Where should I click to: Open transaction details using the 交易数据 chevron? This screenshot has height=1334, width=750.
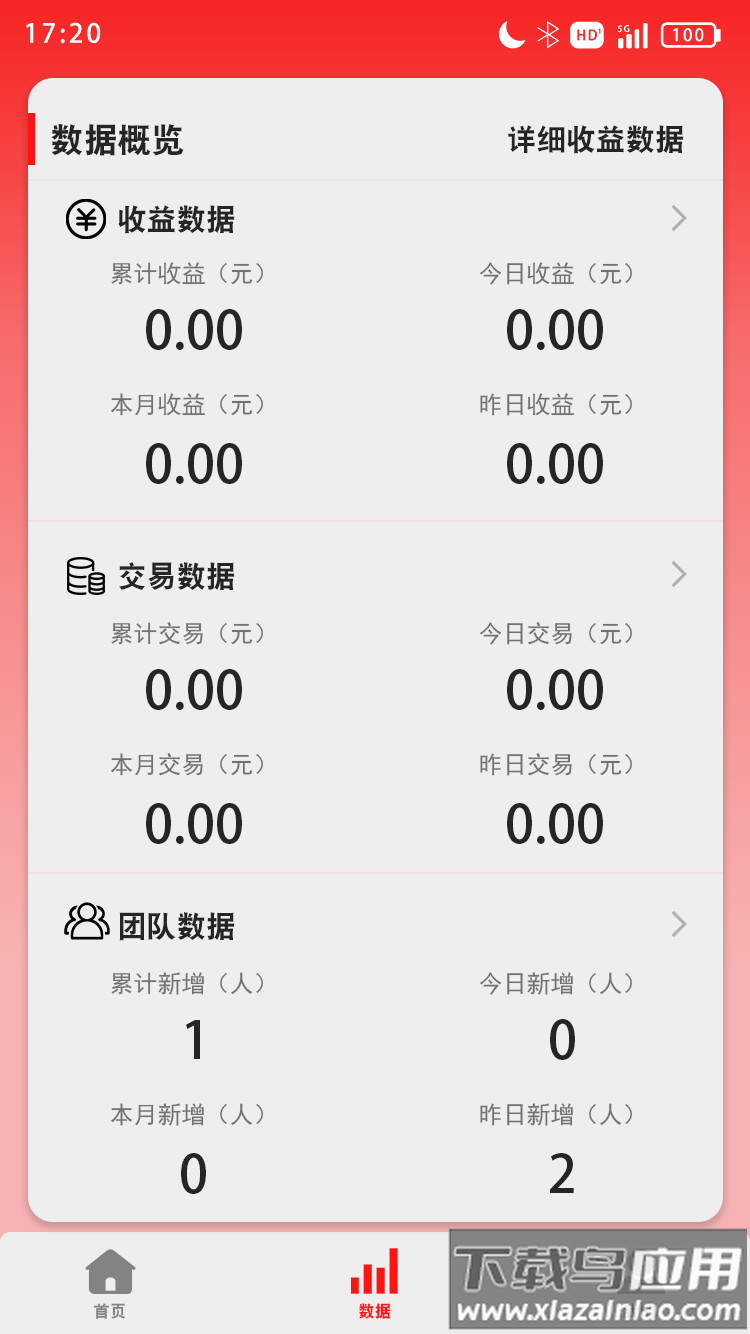click(x=679, y=575)
